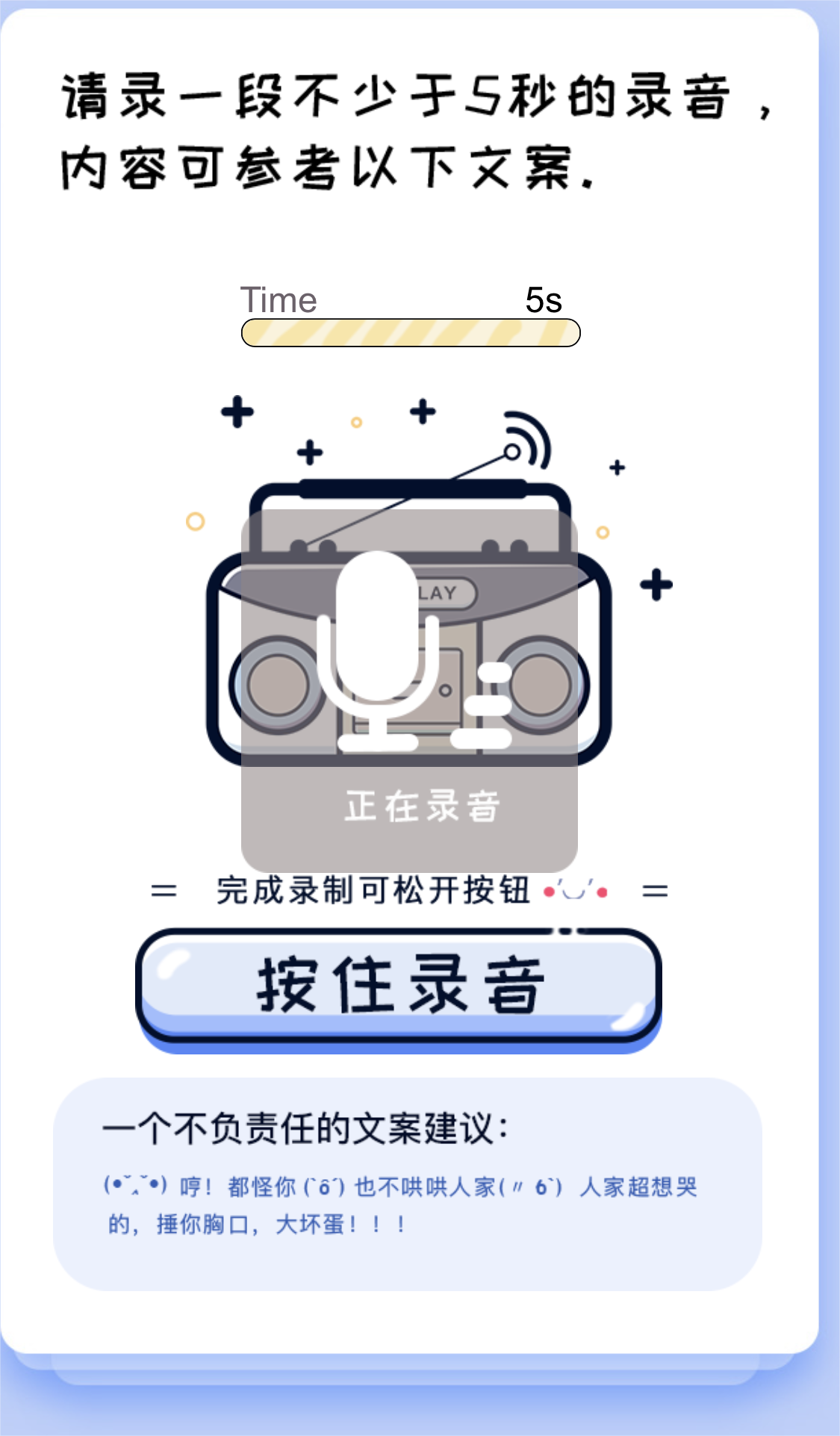Image resolution: width=840 pixels, height=1436 pixels.
Task: Click the striped recording progress bar
Action: pos(409,331)
